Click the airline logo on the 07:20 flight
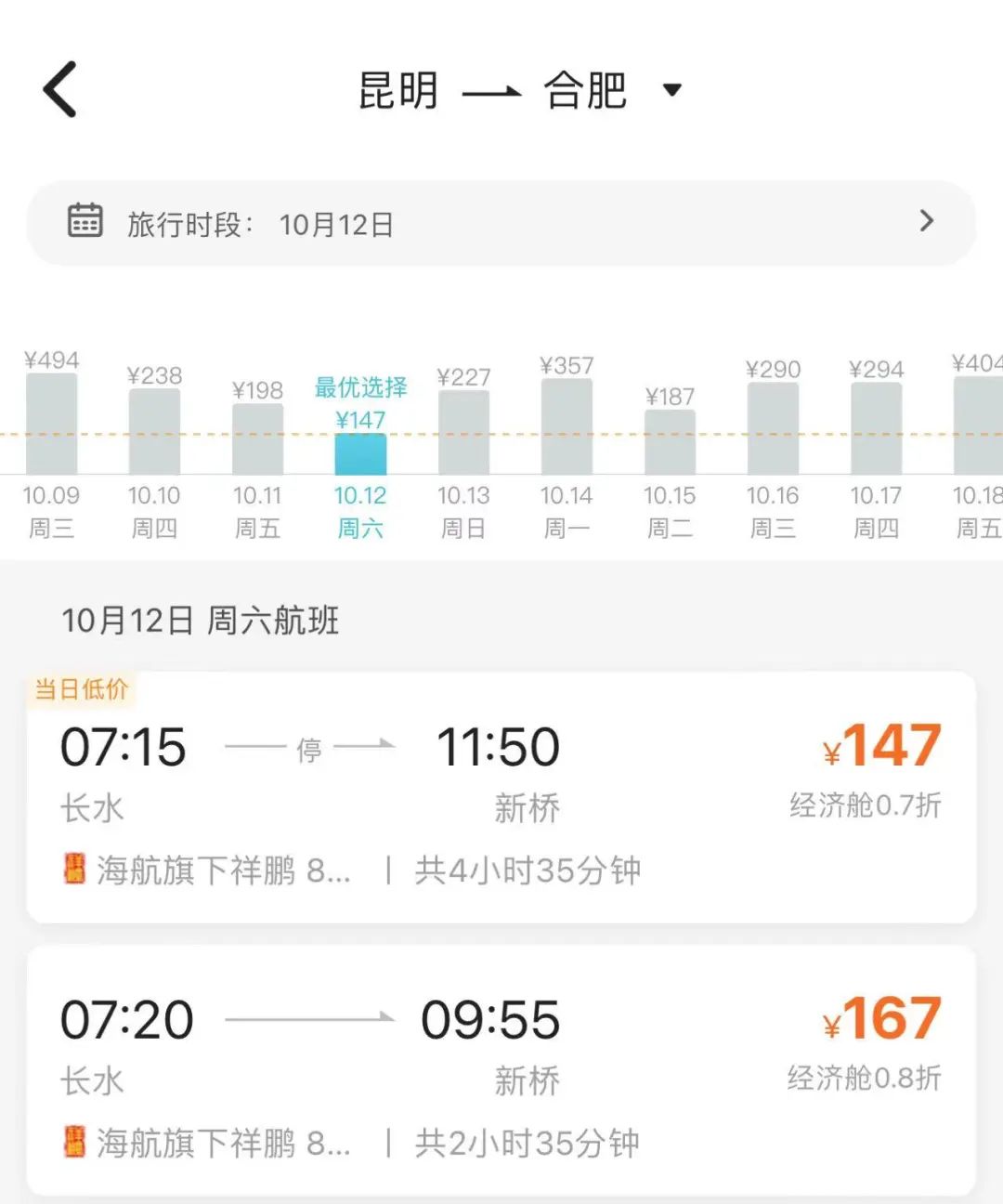1003x1204 pixels. [74, 1141]
